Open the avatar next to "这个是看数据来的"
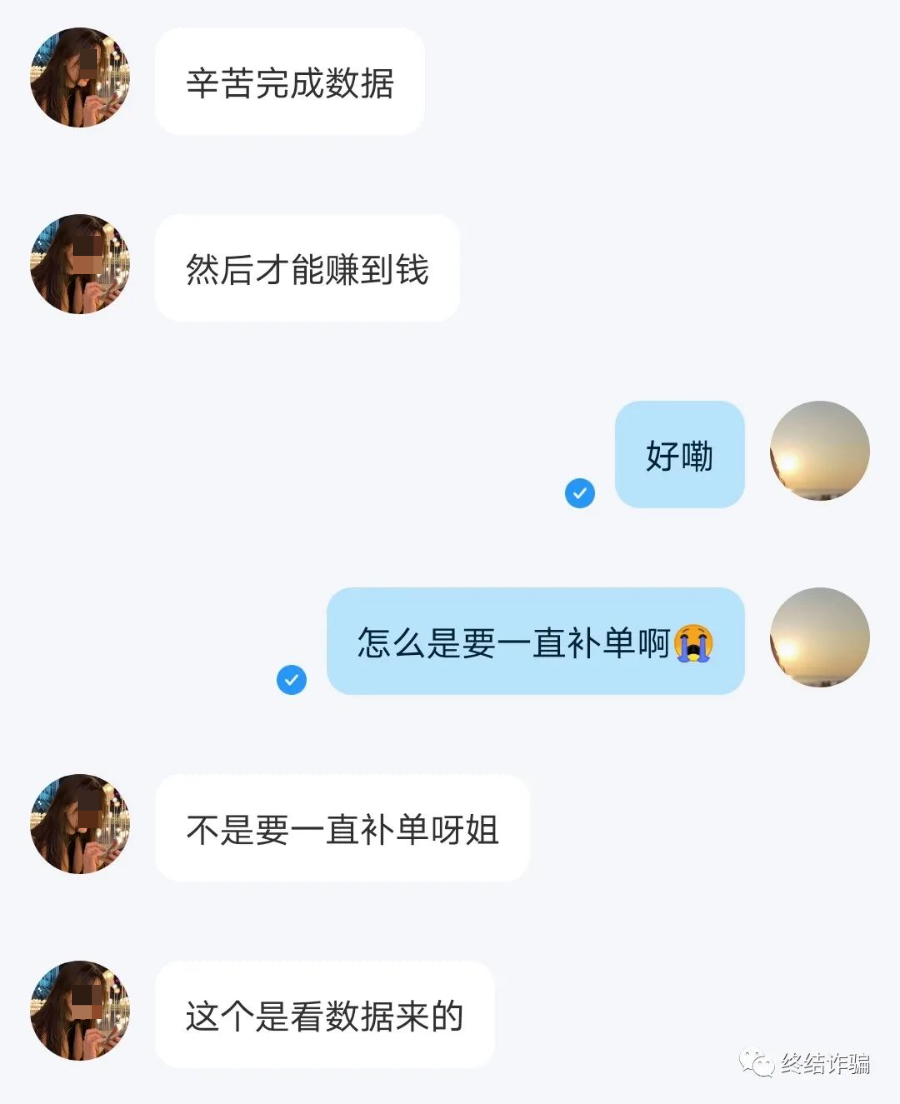 click(80, 1011)
